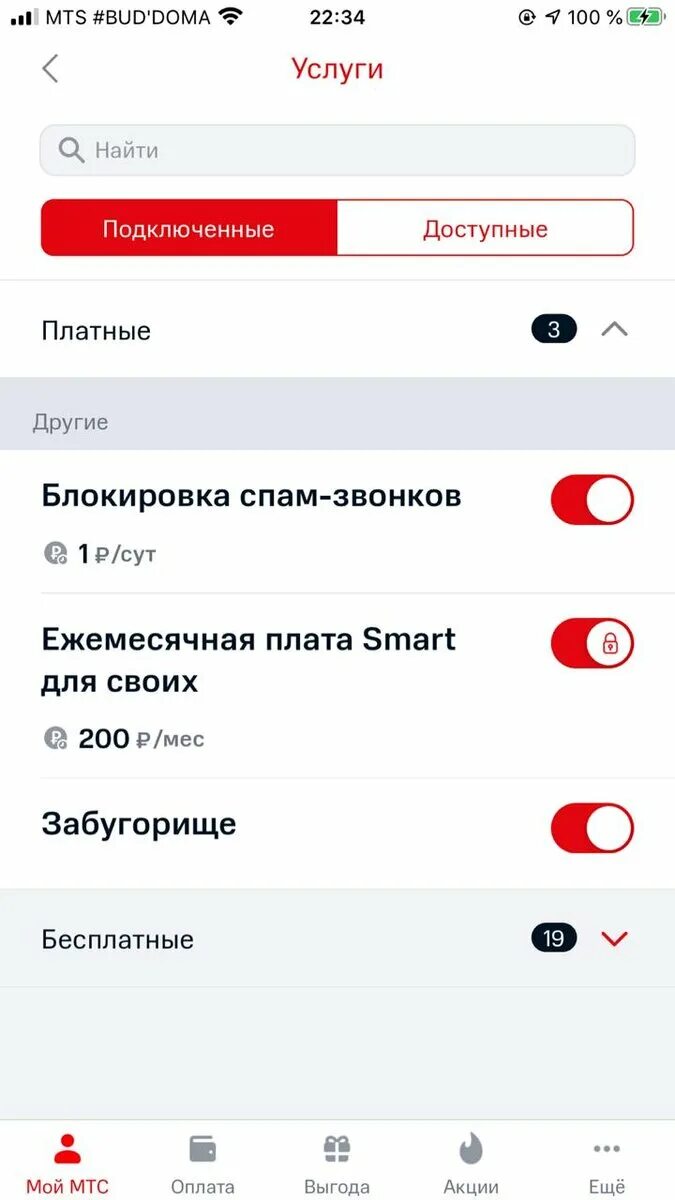Tap the Найти search field

[337, 151]
